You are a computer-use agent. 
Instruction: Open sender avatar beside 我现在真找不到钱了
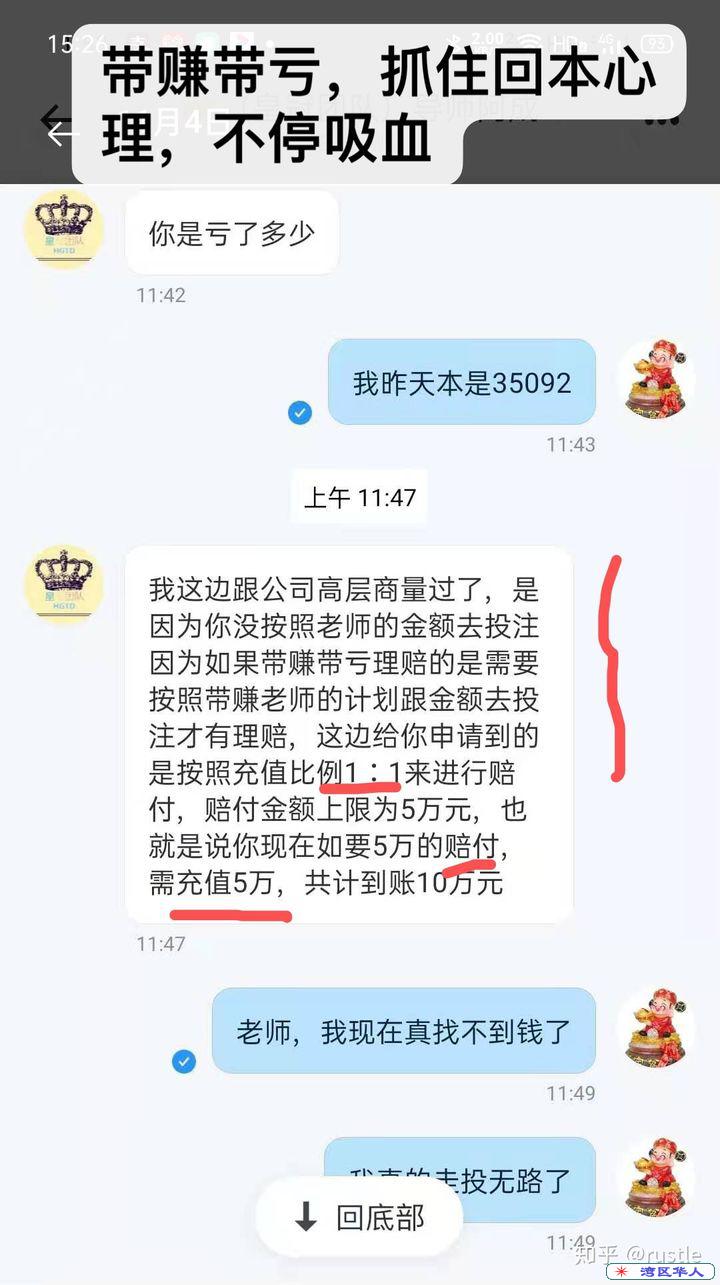[656, 1029]
